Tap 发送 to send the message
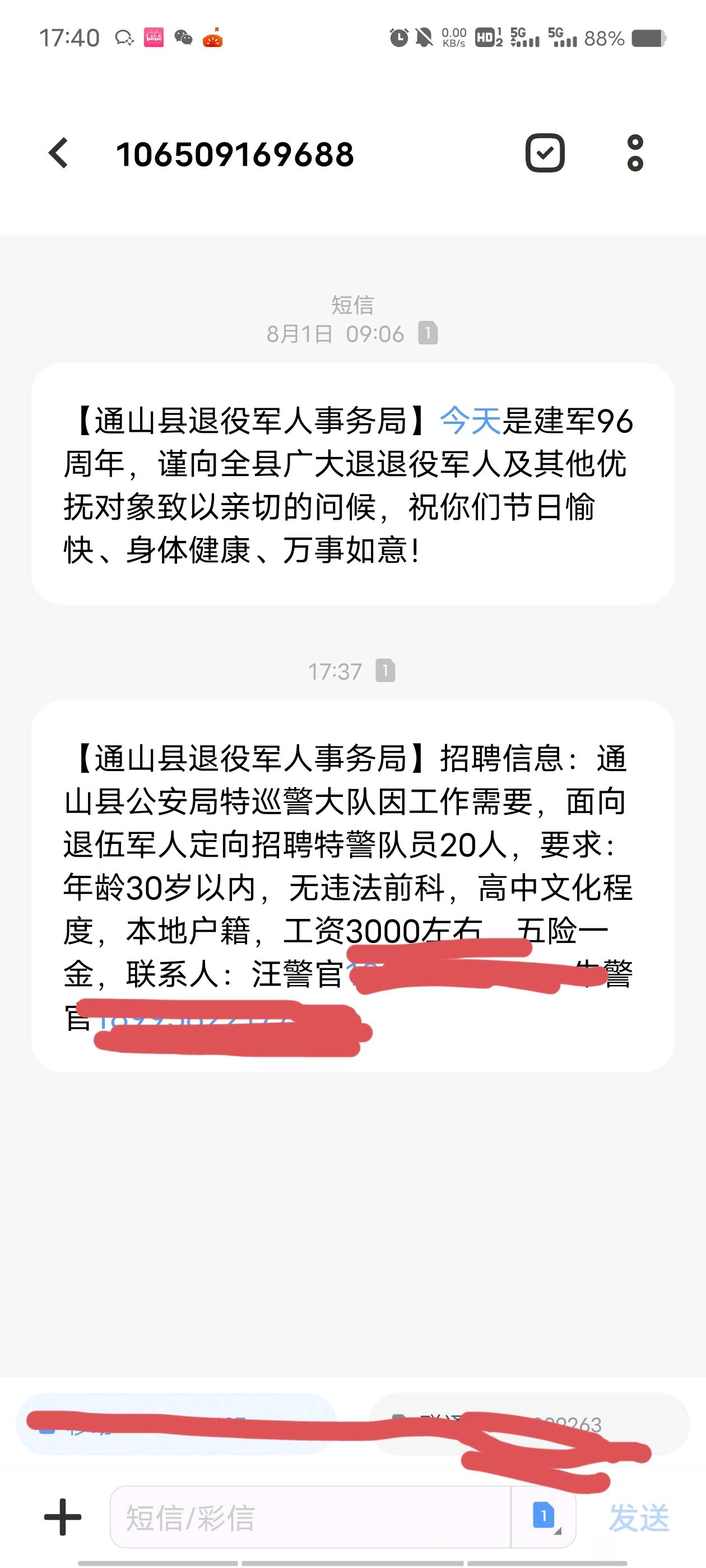The width and height of the screenshot is (706, 1568). 639,1518
